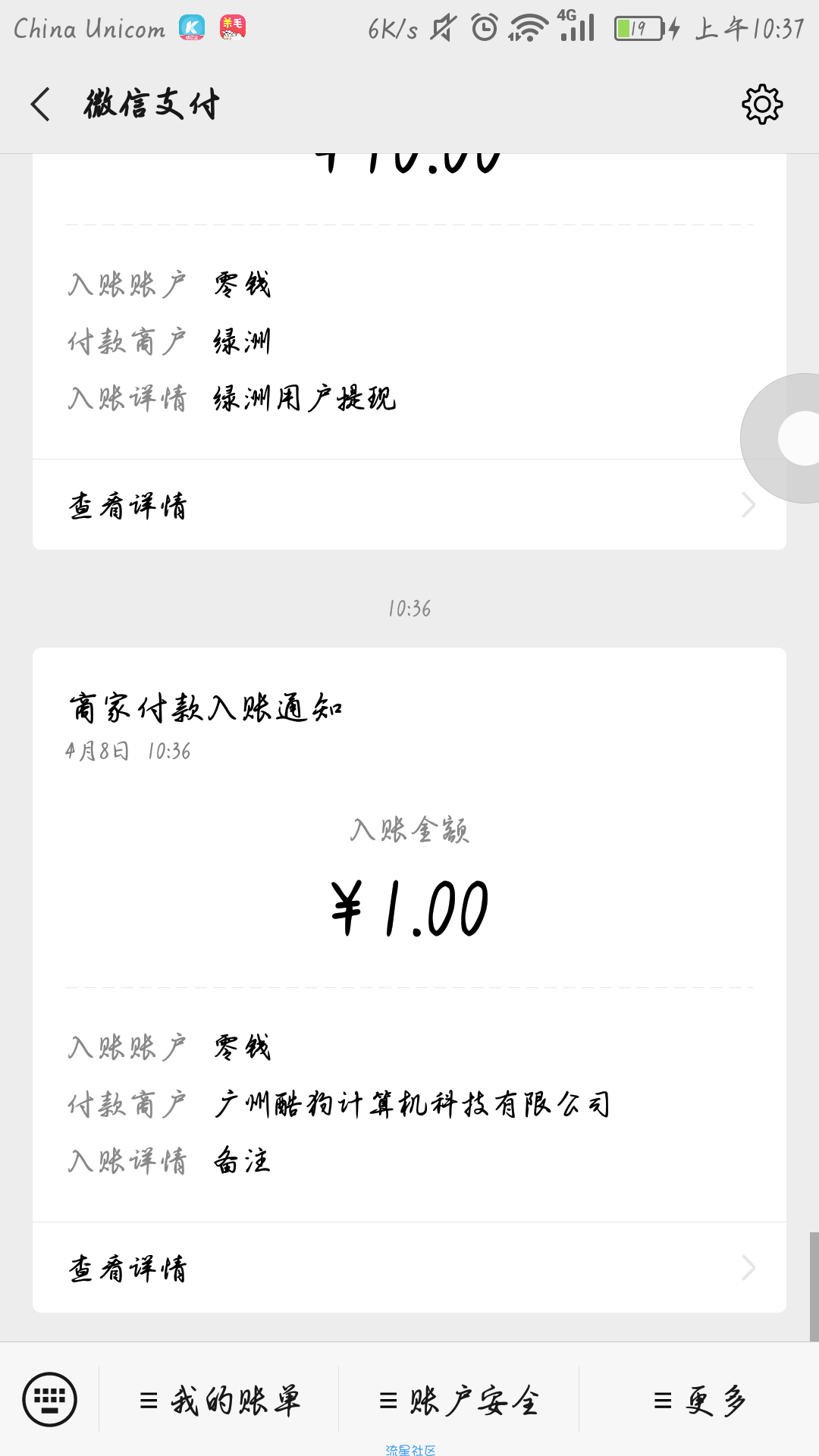View details of 绿洲 withdrawal payment

409,505
